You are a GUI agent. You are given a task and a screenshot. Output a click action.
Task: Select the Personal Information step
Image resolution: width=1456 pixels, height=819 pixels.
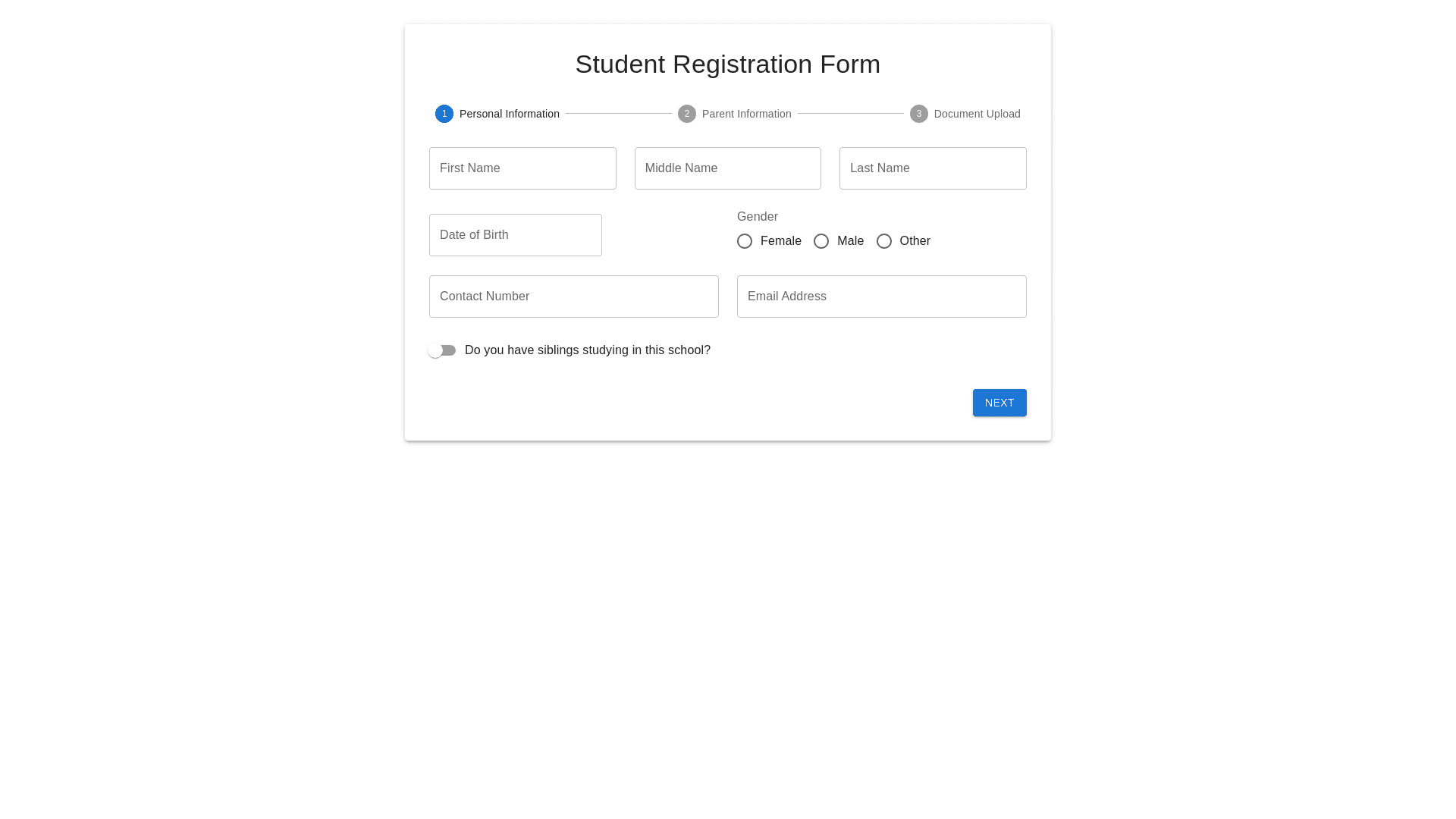497,114
